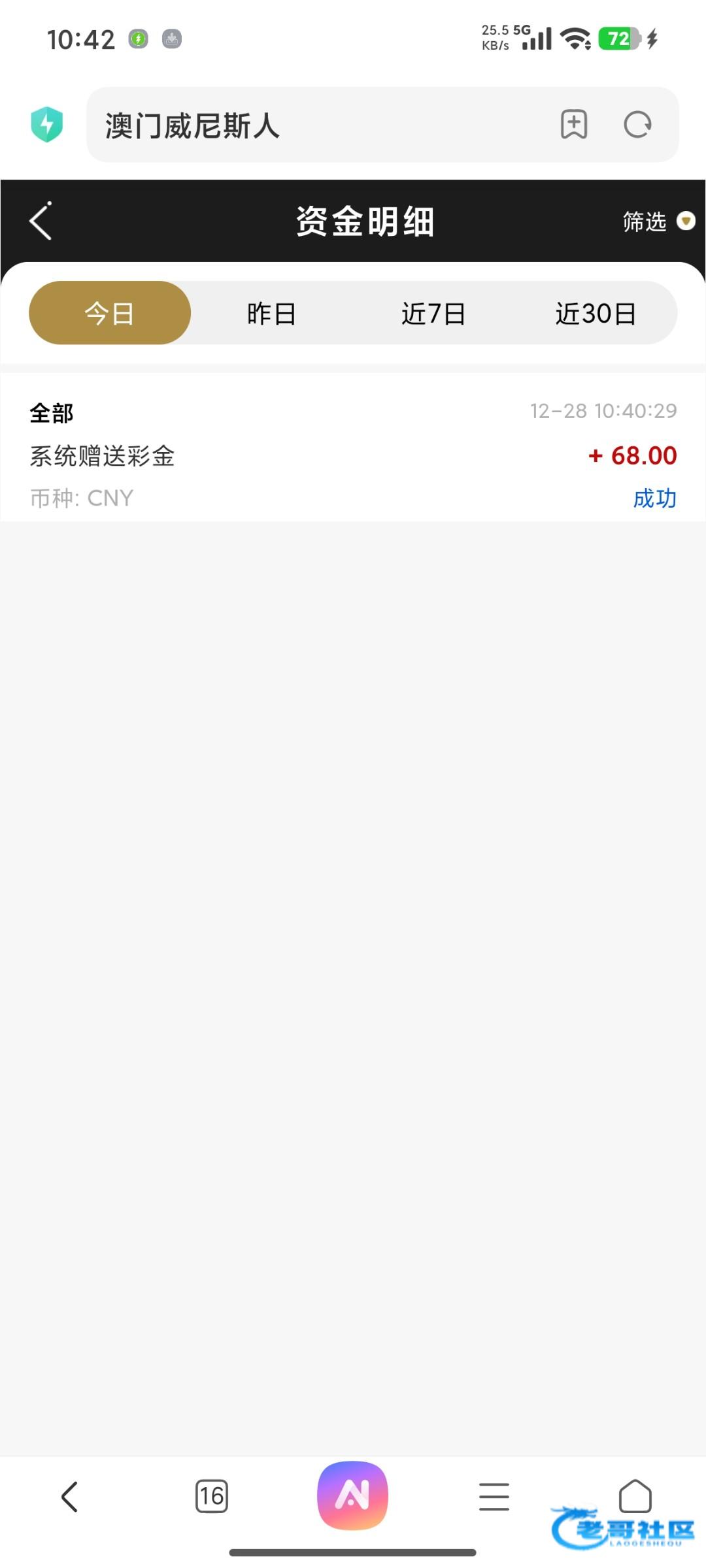Reload the current web page

(x=637, y=125)
